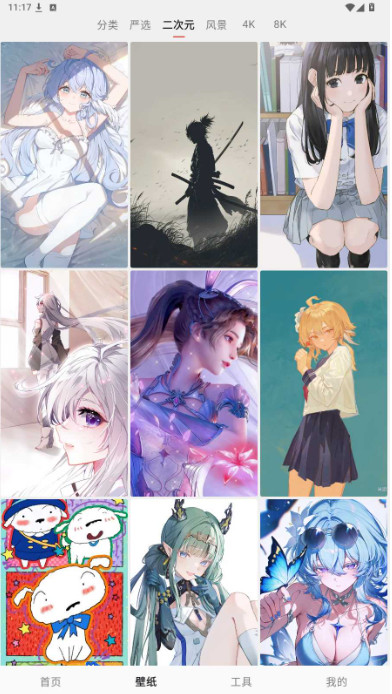The image size is (392, 694).
Task: Open the silver-haired girl with purple eye wallpaper
Action: [64, 383]
